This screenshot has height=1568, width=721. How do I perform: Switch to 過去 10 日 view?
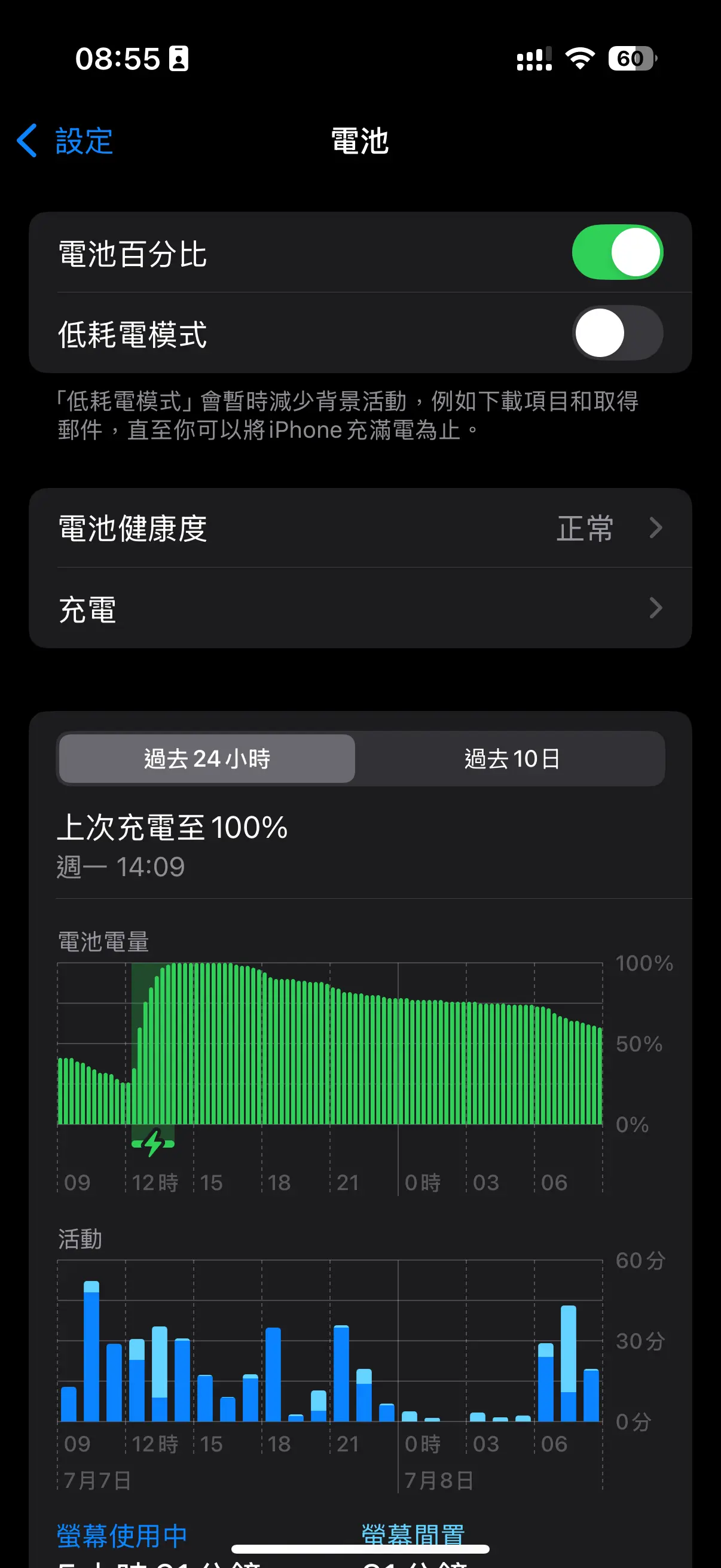[x=511, y=758]
